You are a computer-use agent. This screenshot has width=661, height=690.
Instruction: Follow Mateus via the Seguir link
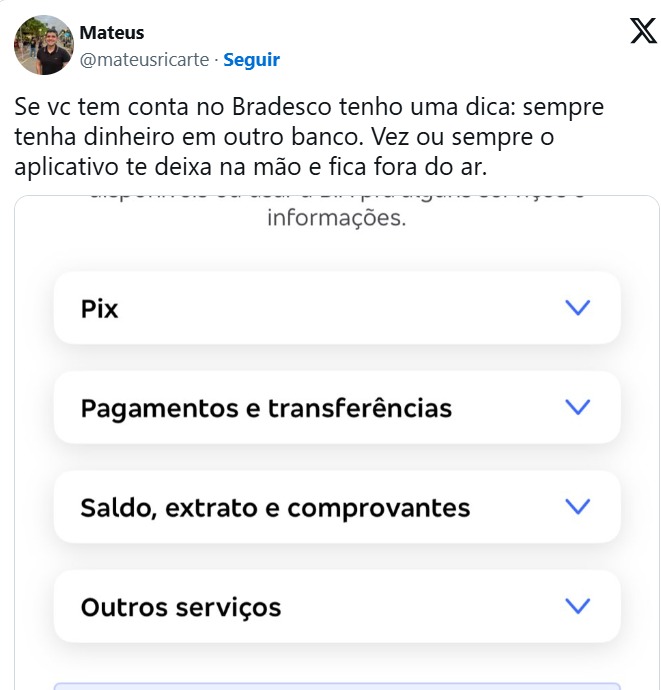[x=251, y=60]
